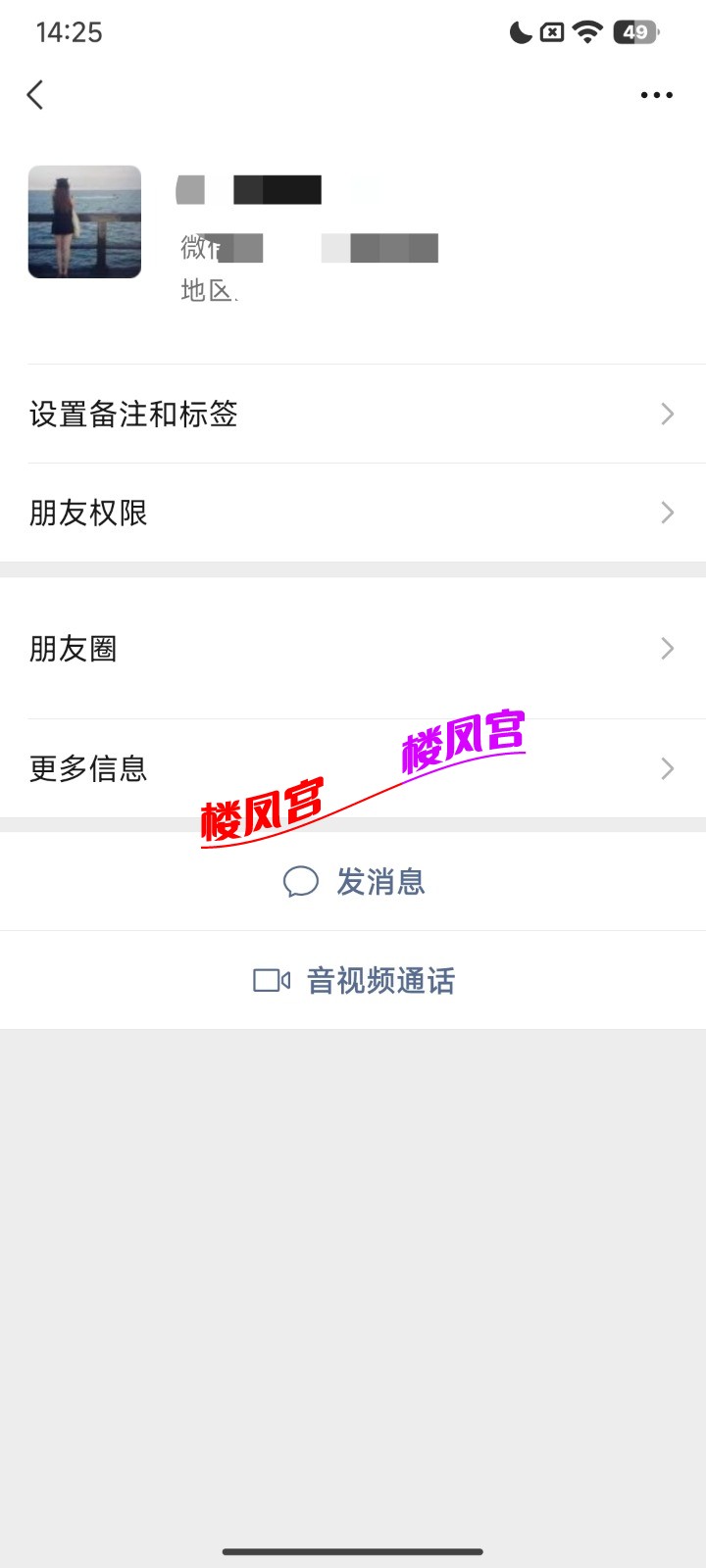The height and width of the screenshot is (1568, 706).
Task: Tap the SIM card status icon in status bar
Action: coord(550,32)
